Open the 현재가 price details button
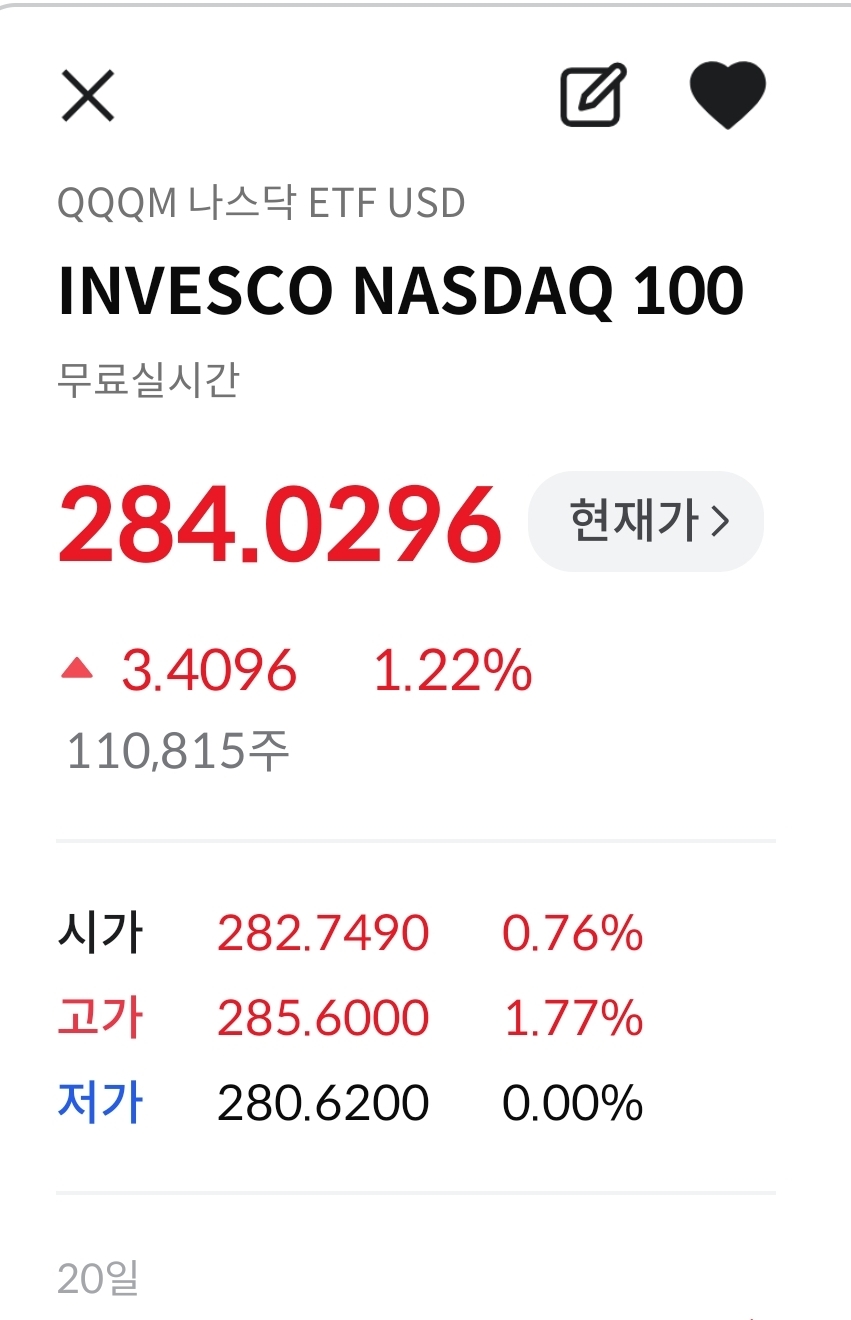The width and height of the screenshot is (851, 1320). 646,521
